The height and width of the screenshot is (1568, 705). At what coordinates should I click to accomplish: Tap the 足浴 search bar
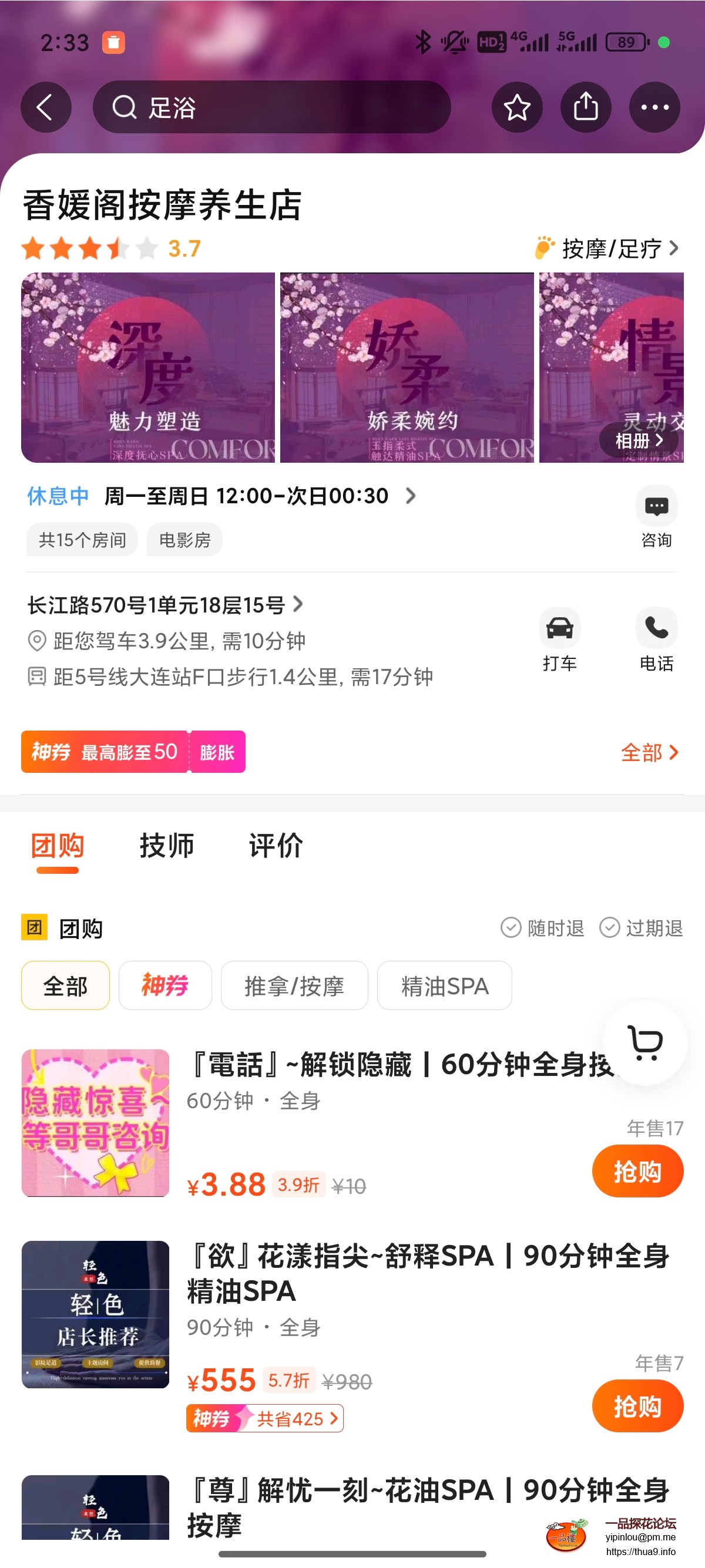[x=274, y=107]
